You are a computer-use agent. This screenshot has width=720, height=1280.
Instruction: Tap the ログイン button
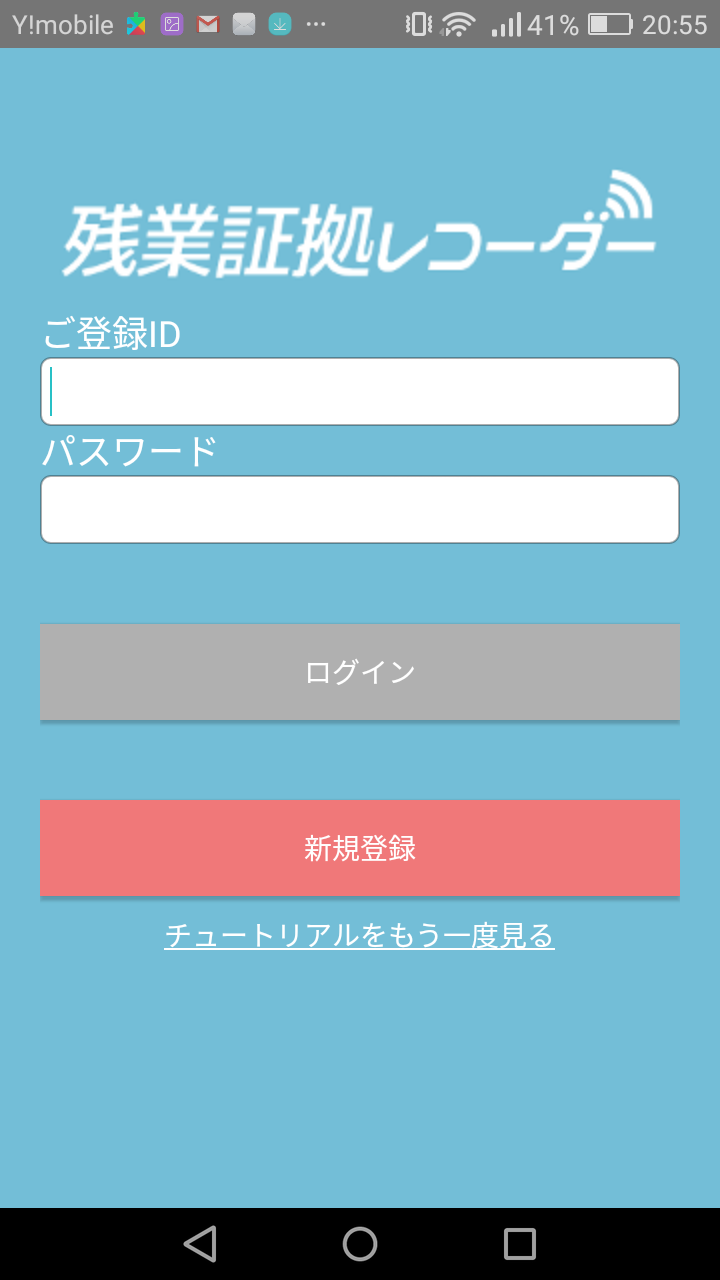tap(360, 672)
